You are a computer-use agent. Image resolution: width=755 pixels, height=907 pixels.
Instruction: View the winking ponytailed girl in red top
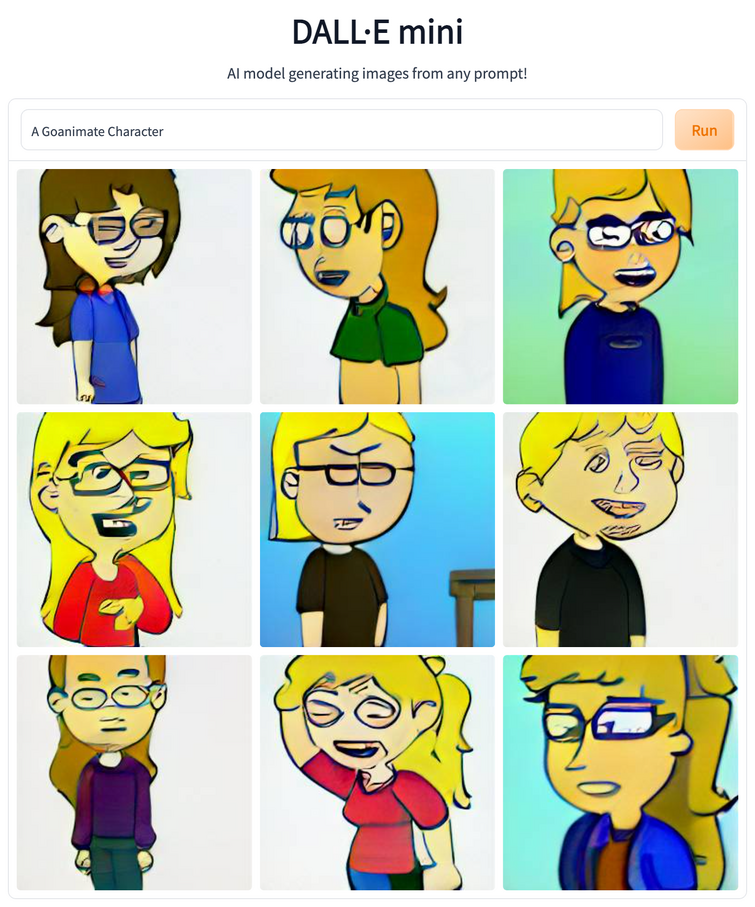377,772
